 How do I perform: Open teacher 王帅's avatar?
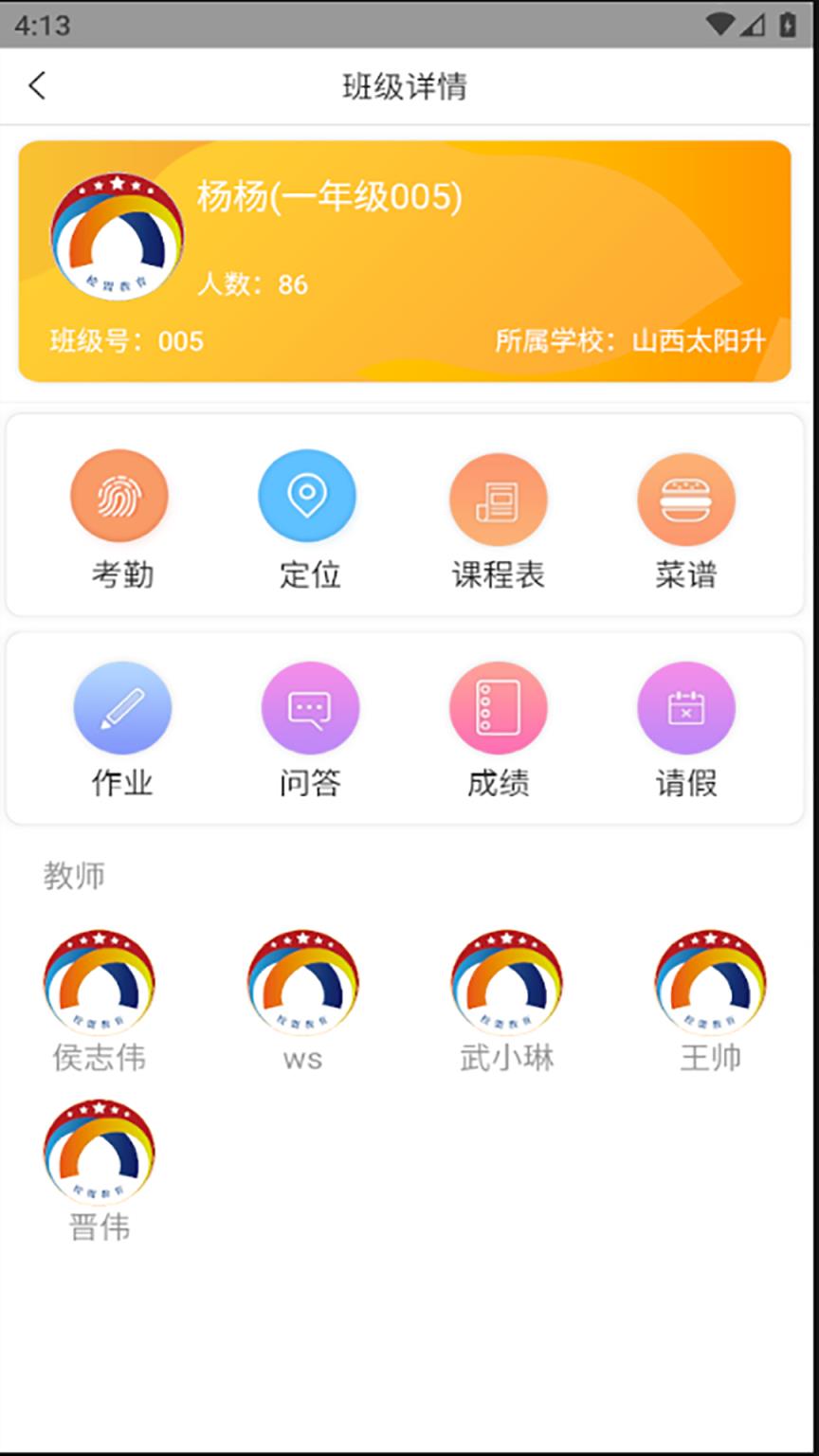pyautogui.click(x=710, y=981)
